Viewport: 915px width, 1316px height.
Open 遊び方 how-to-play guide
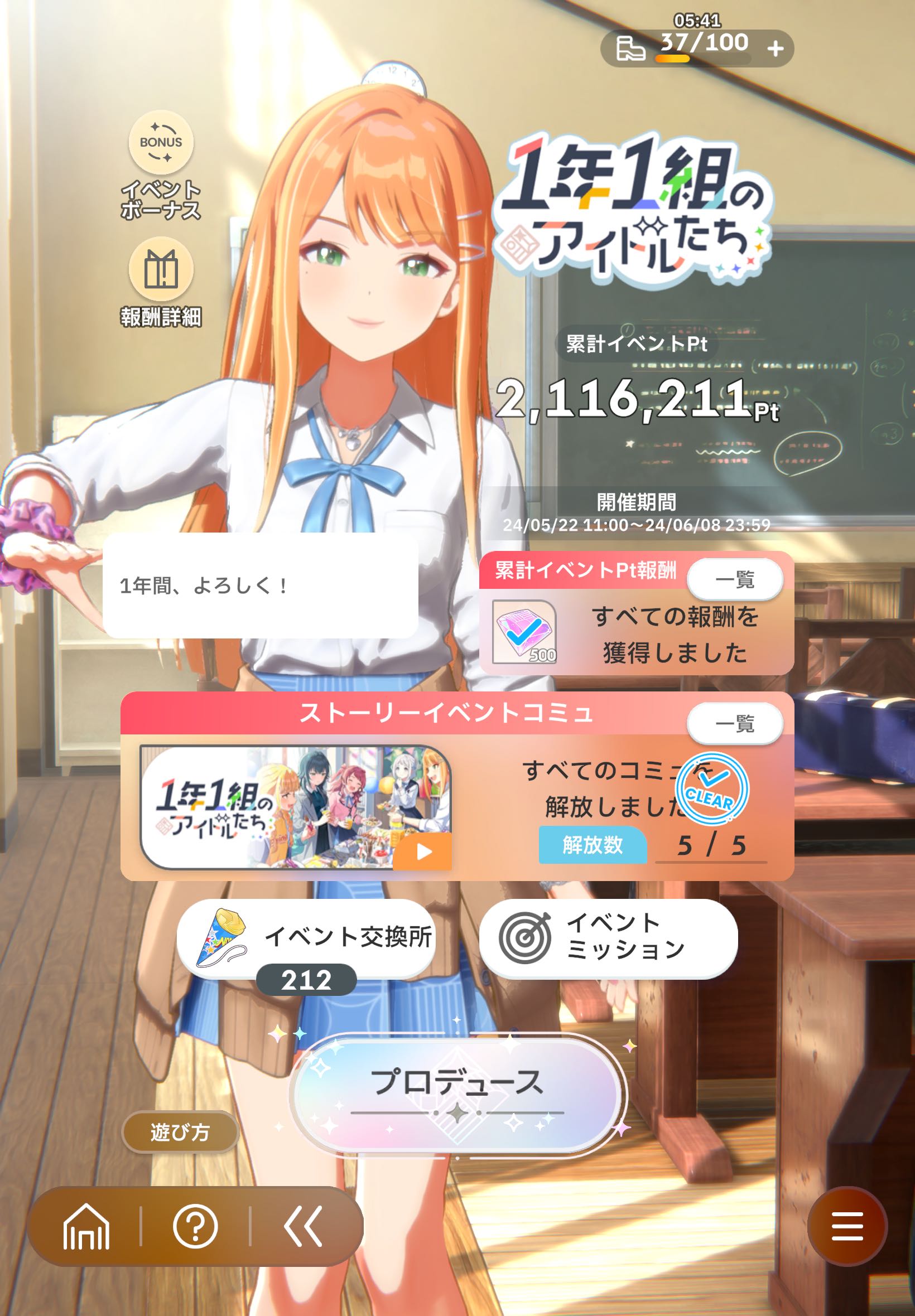click(180, 1132)
